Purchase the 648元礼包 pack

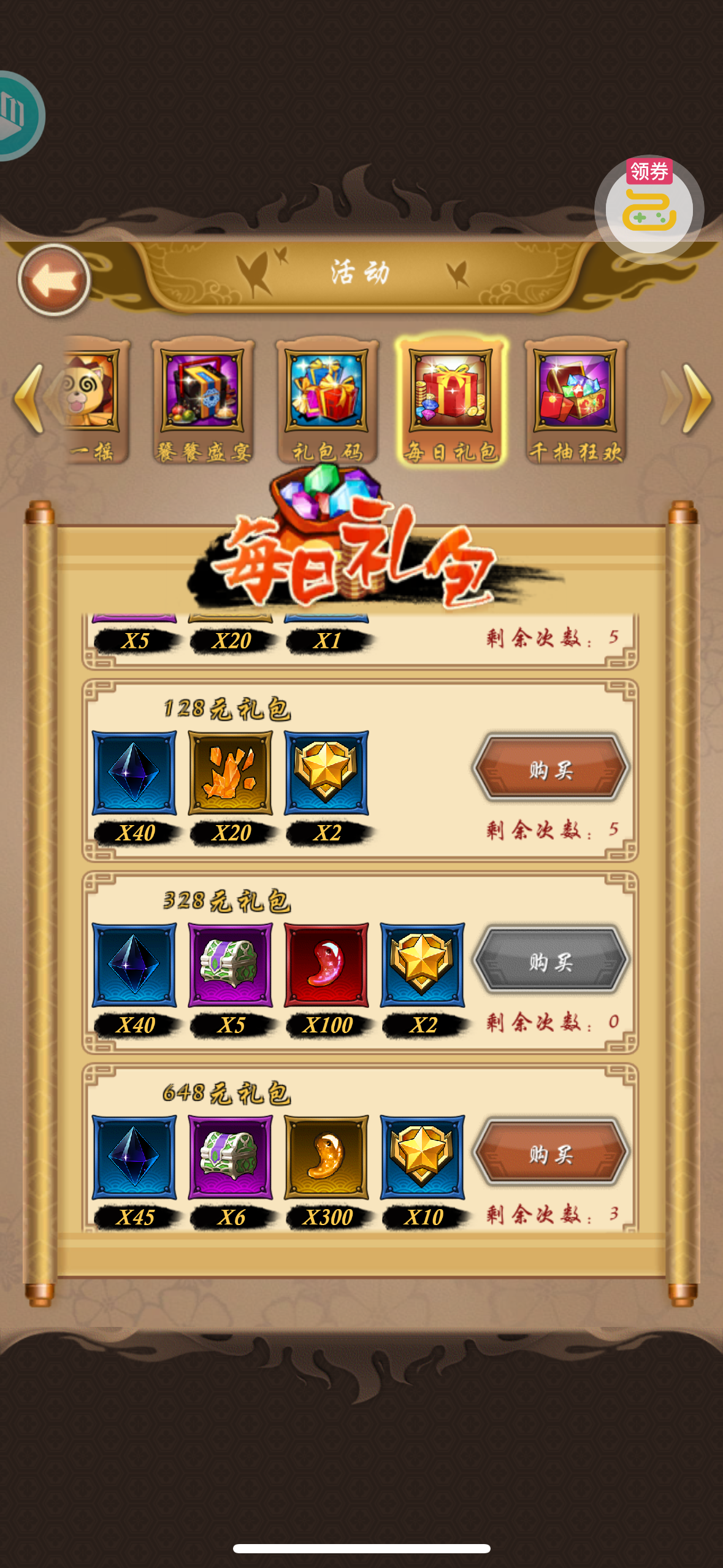coord(551,1153)
